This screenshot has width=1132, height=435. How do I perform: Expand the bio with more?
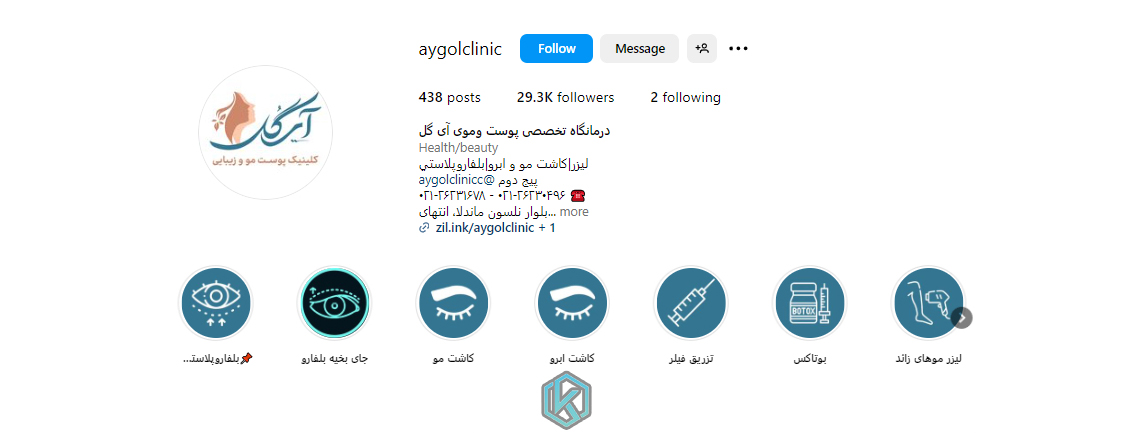pos(574,212)
